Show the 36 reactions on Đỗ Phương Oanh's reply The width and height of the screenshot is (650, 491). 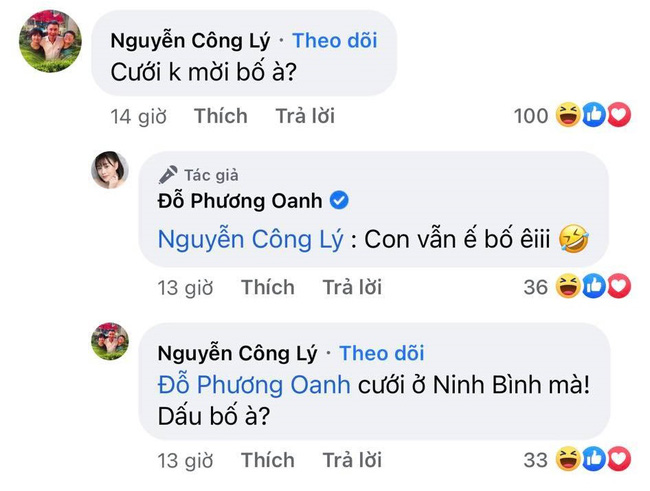click(x=578, y=288)
